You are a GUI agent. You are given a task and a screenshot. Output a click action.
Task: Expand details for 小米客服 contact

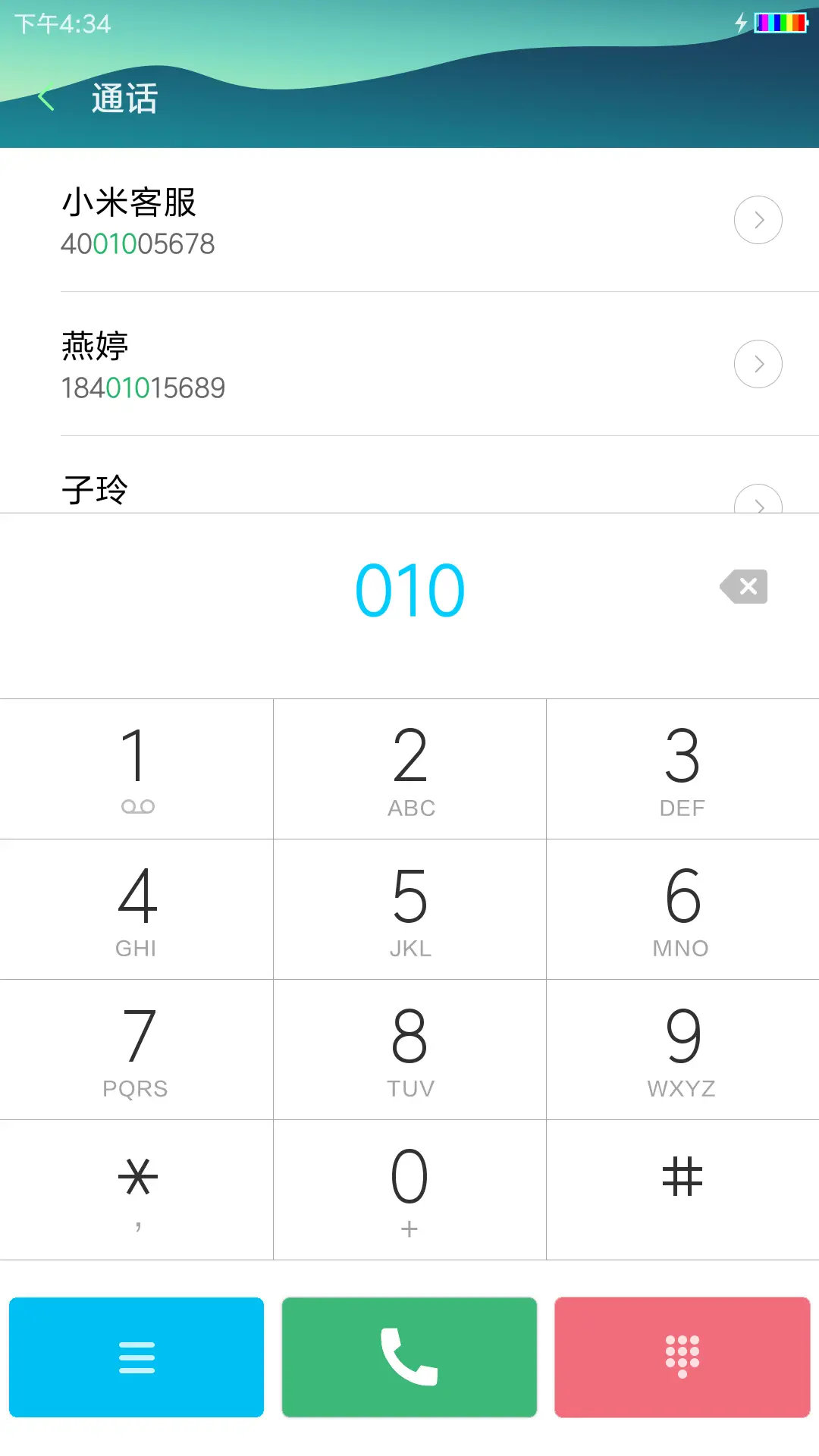[x=758, y=220]
